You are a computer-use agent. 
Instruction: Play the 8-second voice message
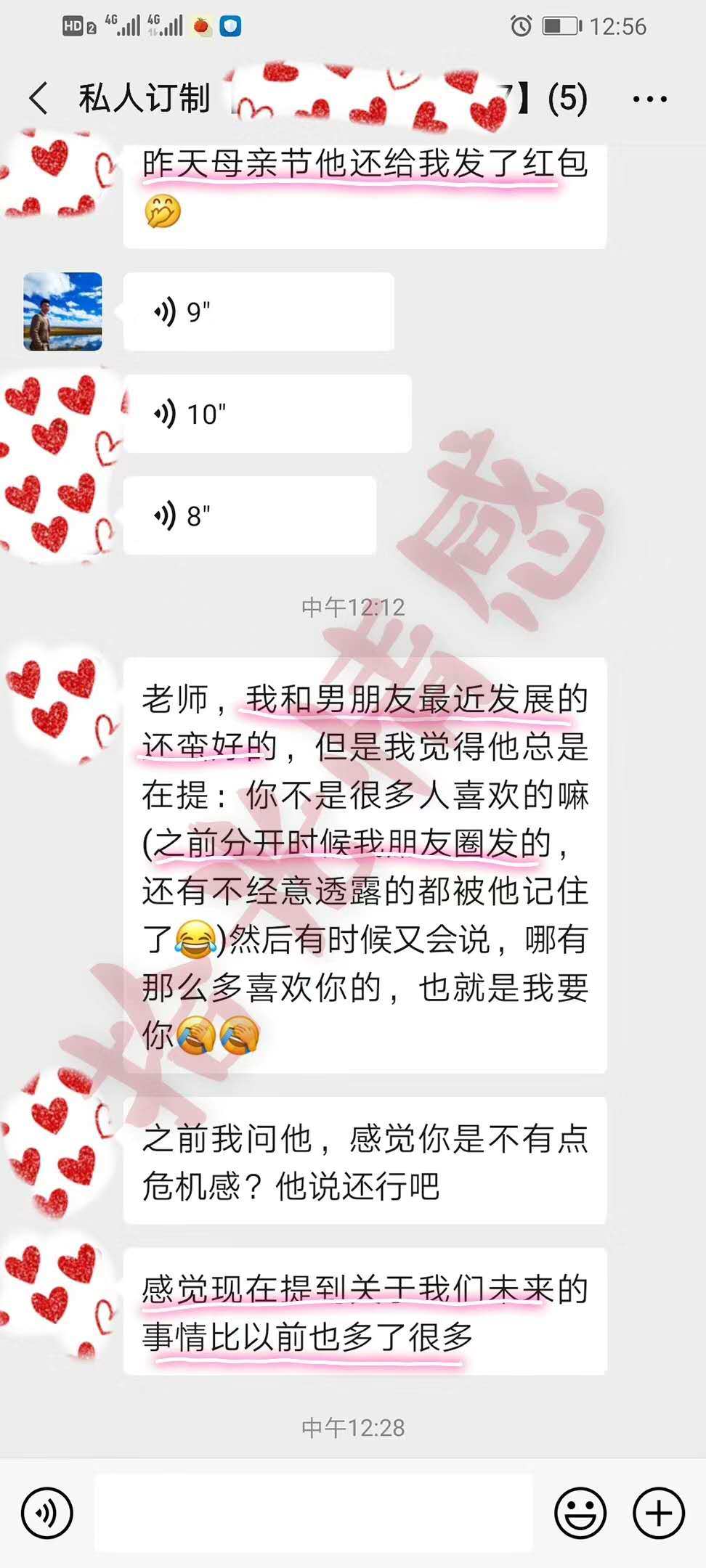coord(249,516)
